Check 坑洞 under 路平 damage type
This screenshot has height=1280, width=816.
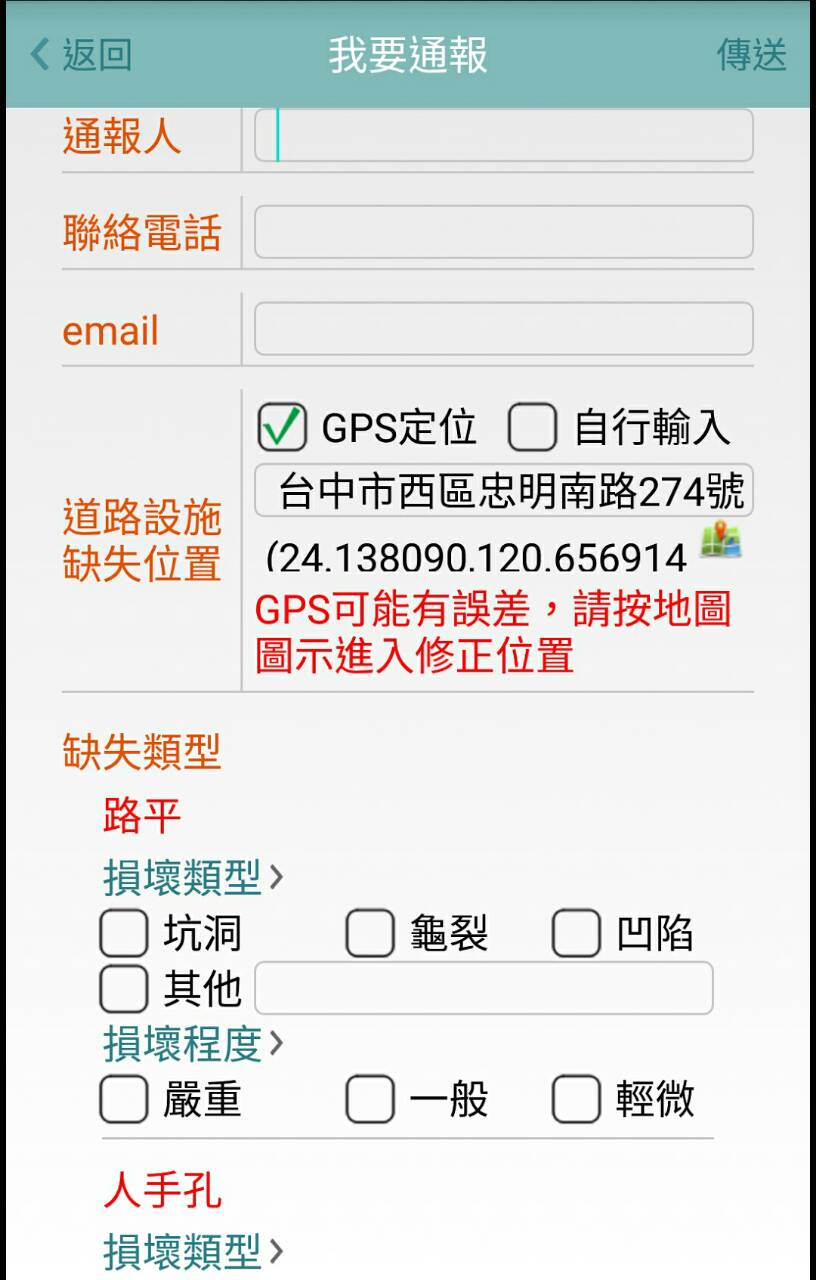(x=124, y=934)
